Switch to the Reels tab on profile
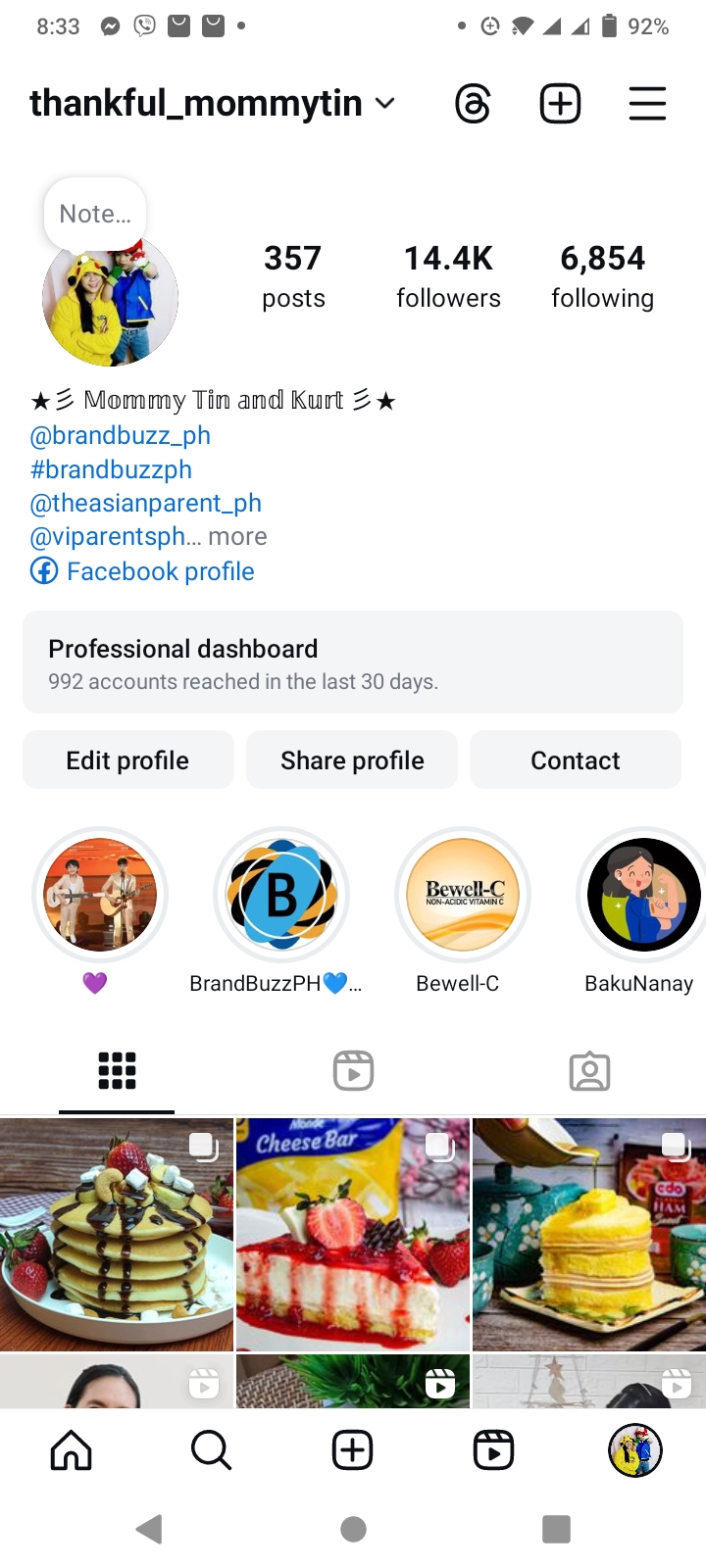This screenshot has width=706, height=1568. [353, 1071]
